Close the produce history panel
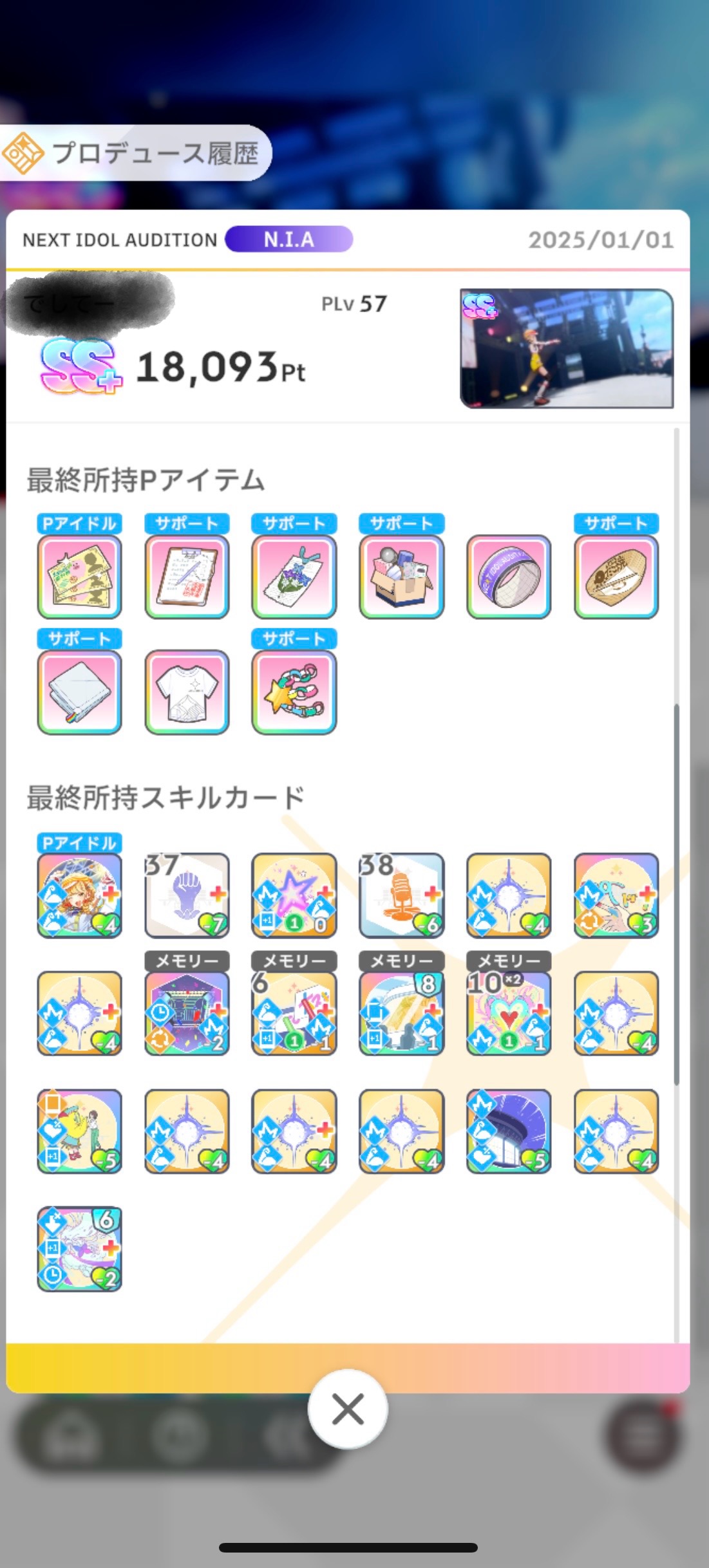The image size is (709, 1568). [348, 1409]
